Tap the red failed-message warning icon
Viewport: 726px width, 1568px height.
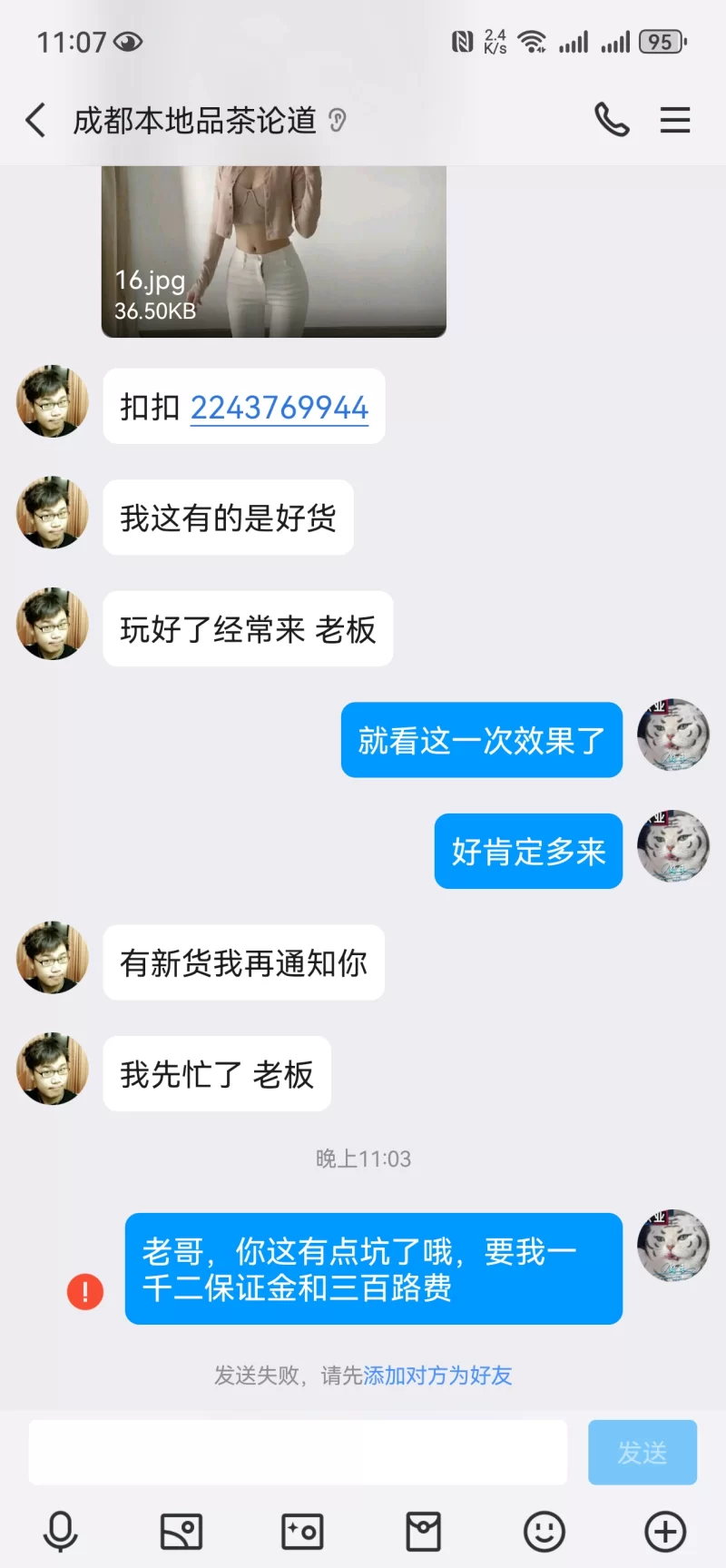tap(85, 1291)
